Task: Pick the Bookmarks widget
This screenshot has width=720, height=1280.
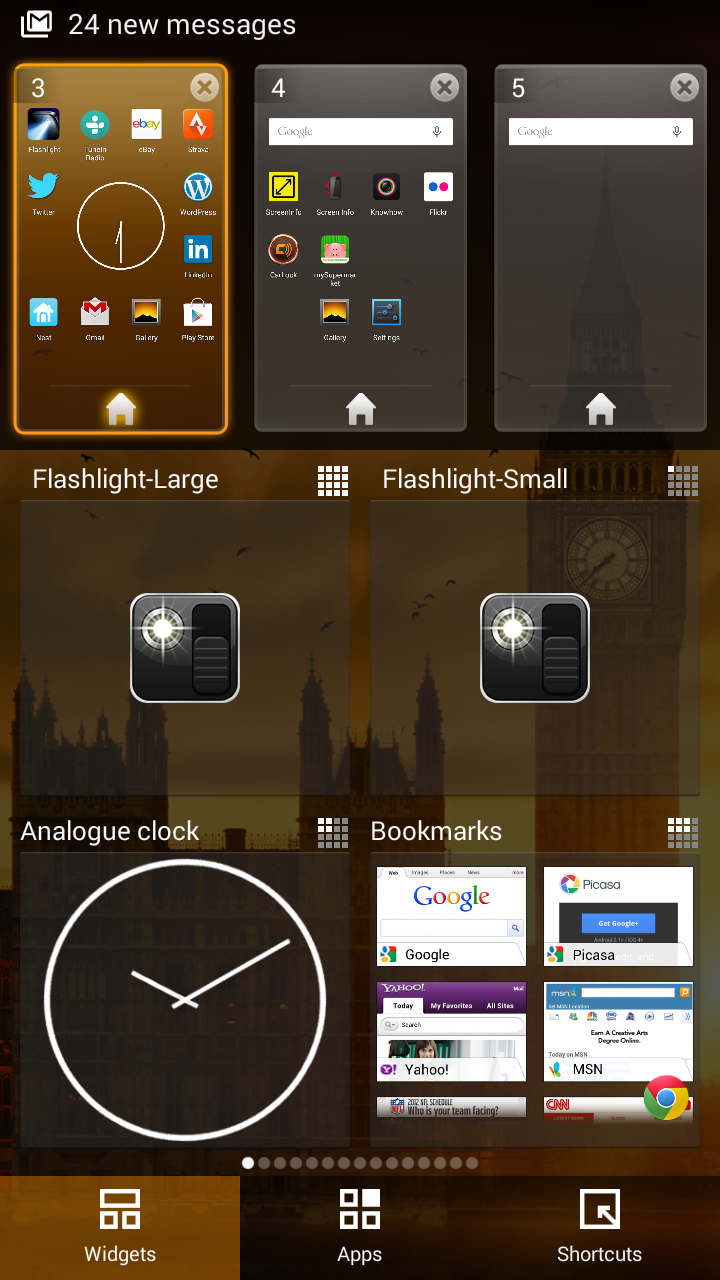Action: 535,982
